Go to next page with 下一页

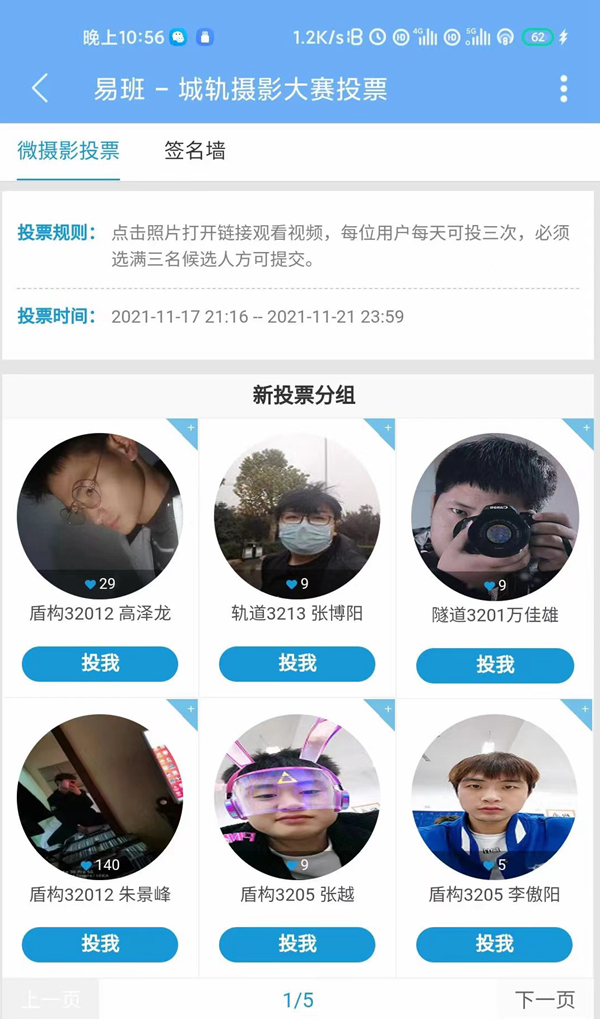point(545,1000)
